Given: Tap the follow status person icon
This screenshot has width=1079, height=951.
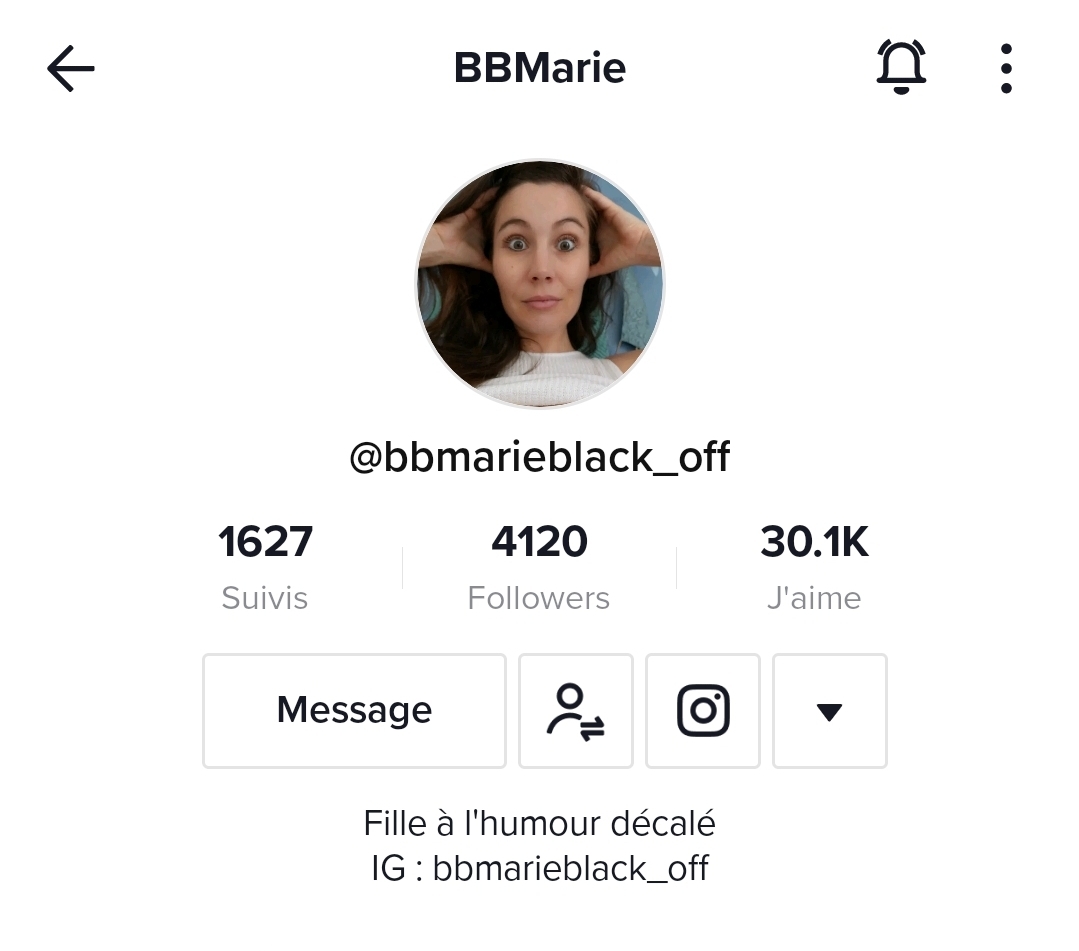Looking at the screenshot, I should (576, 711).
